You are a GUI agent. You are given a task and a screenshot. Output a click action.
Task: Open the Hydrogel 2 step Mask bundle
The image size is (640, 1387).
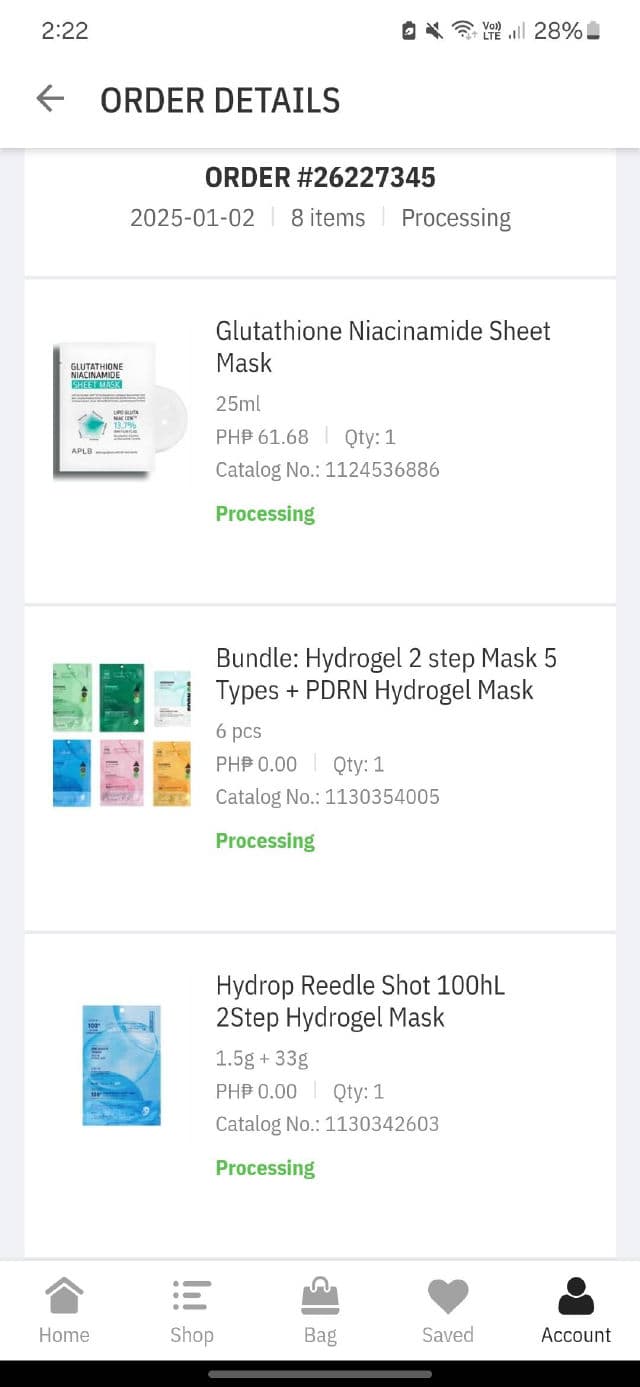[386, 674]
